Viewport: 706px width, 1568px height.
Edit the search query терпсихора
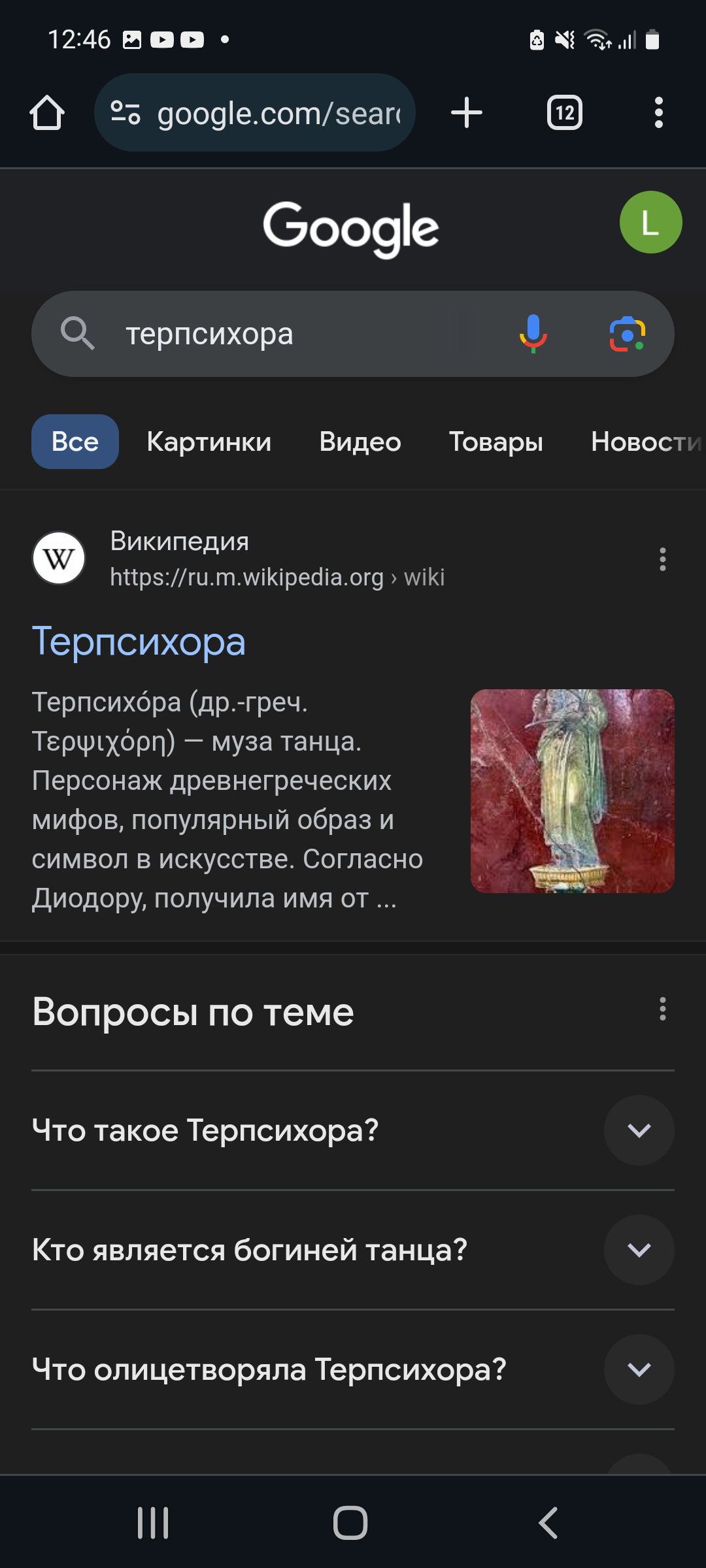point(288,334)
